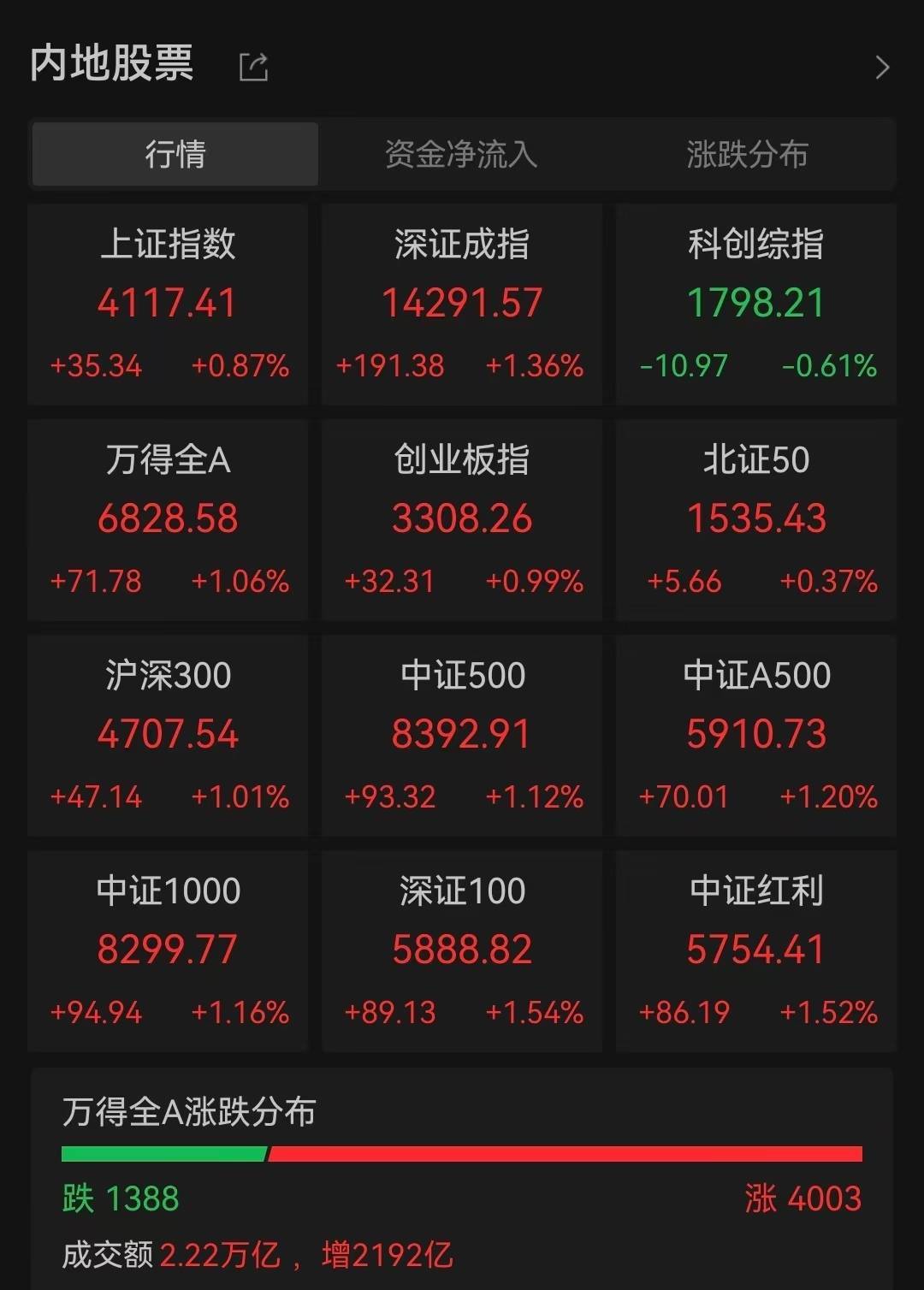Expand 内地股票 with the right chevron
The width and height of the screenshot is (924, 1290).
(883, 67)
